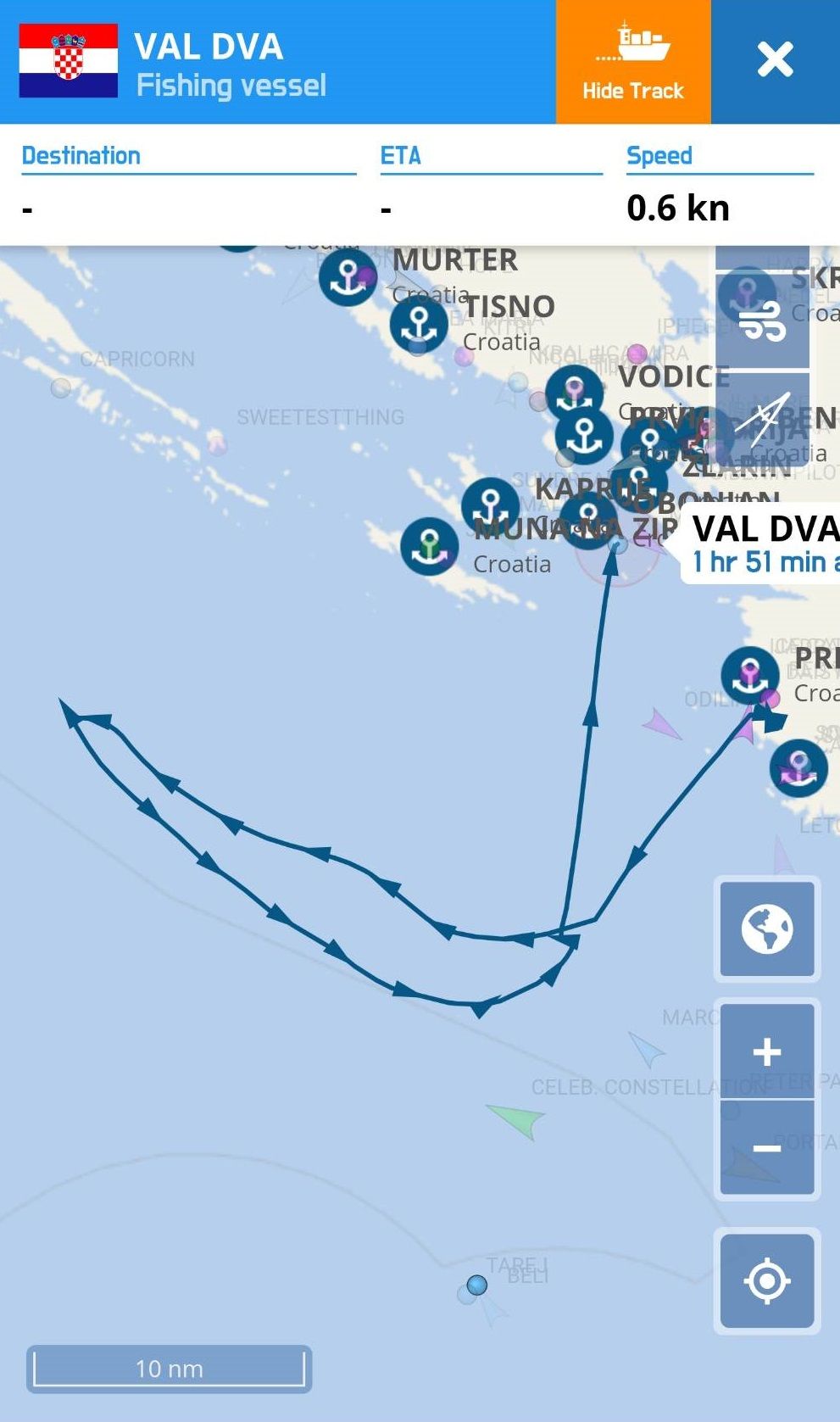
Task: Hide the vessel track
Action: 632,62
